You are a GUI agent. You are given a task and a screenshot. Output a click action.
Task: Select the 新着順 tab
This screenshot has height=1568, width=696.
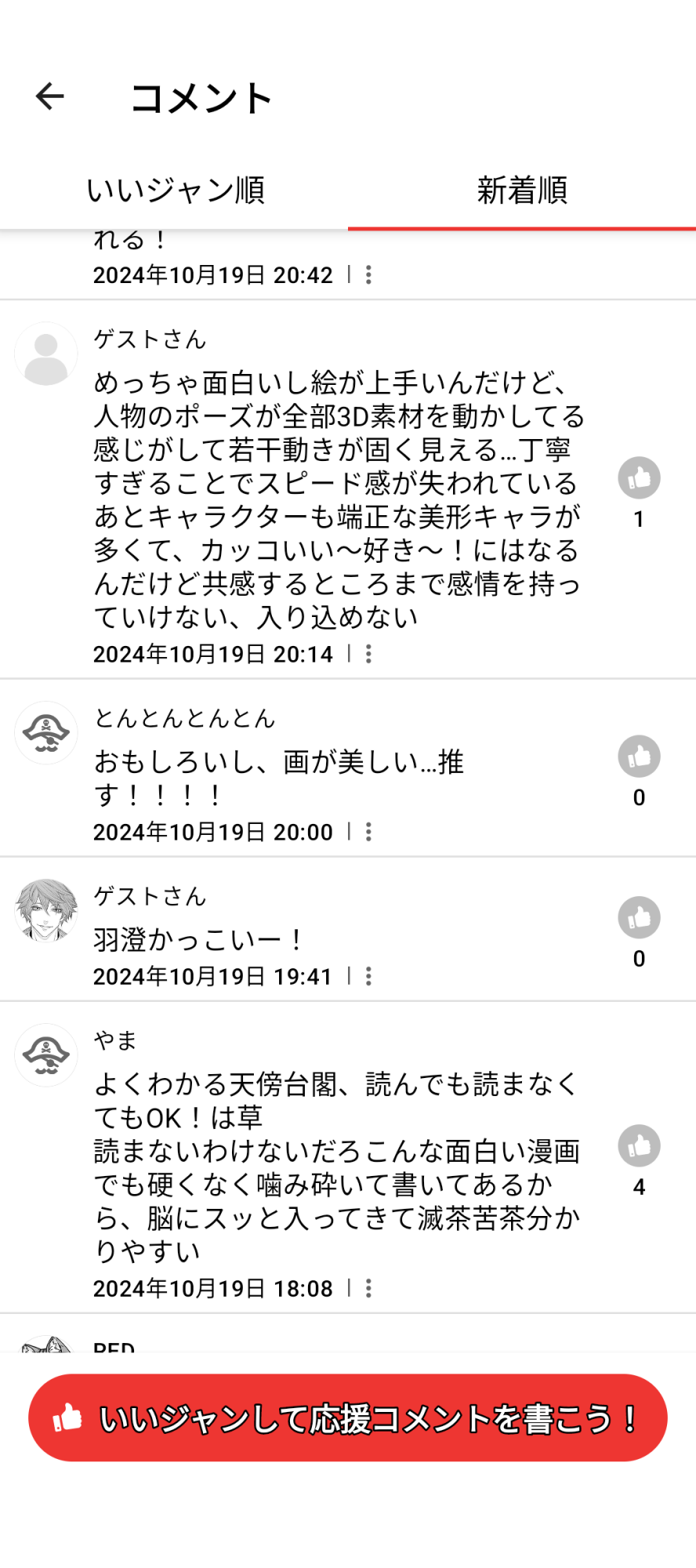522,191
